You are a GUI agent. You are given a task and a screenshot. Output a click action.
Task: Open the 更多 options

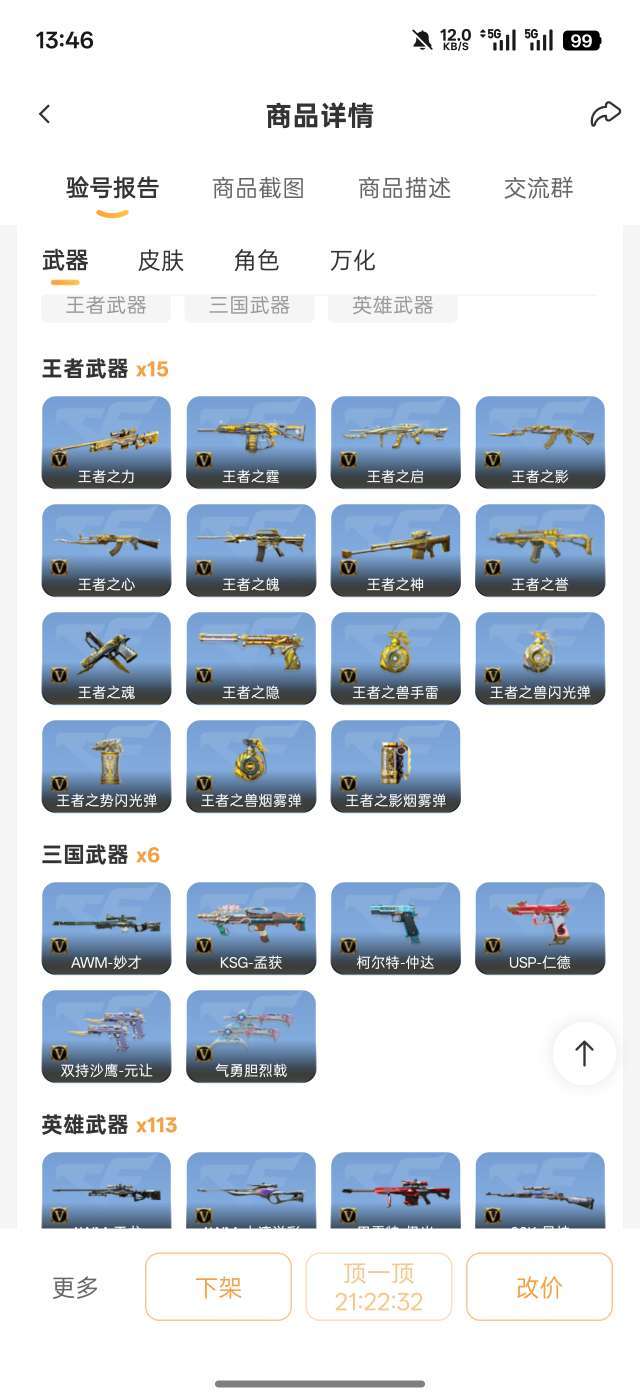[x=76, y=1287]
